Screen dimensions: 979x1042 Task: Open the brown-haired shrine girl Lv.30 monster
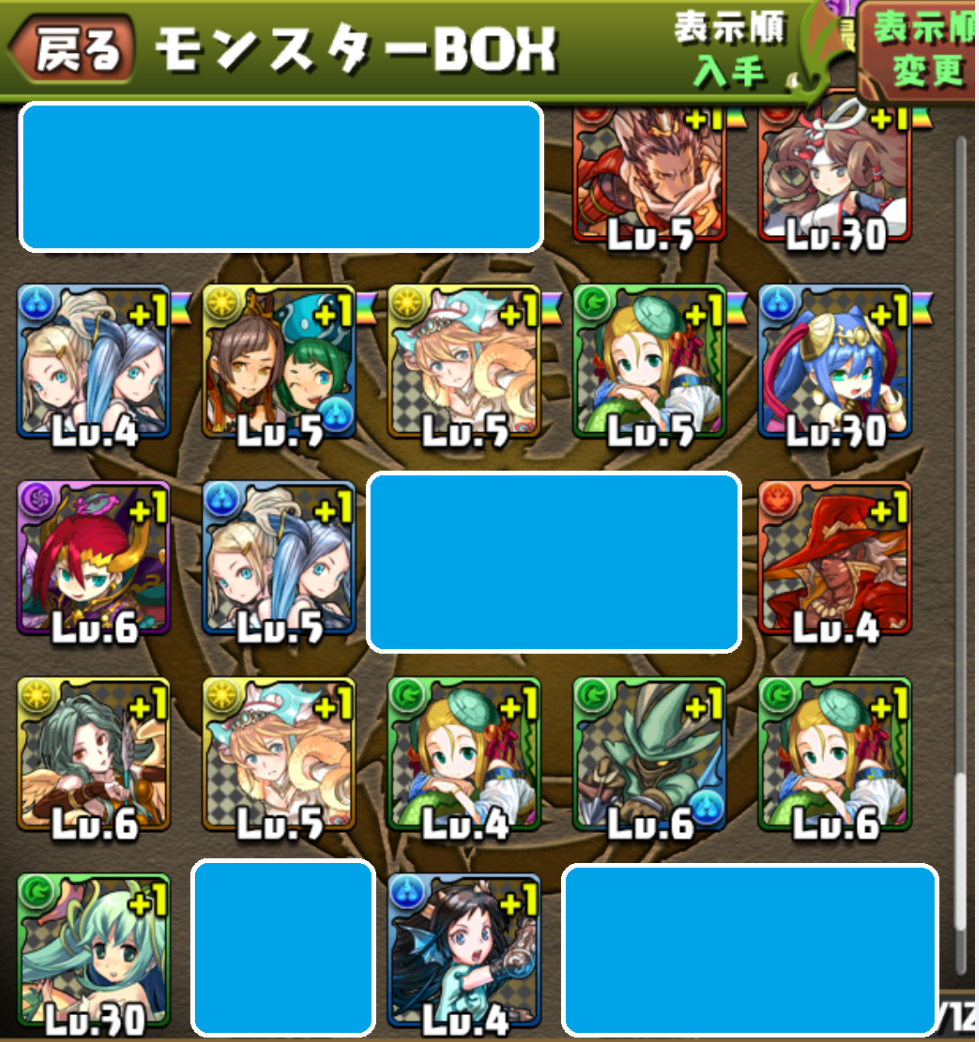[x=834, y=175]
